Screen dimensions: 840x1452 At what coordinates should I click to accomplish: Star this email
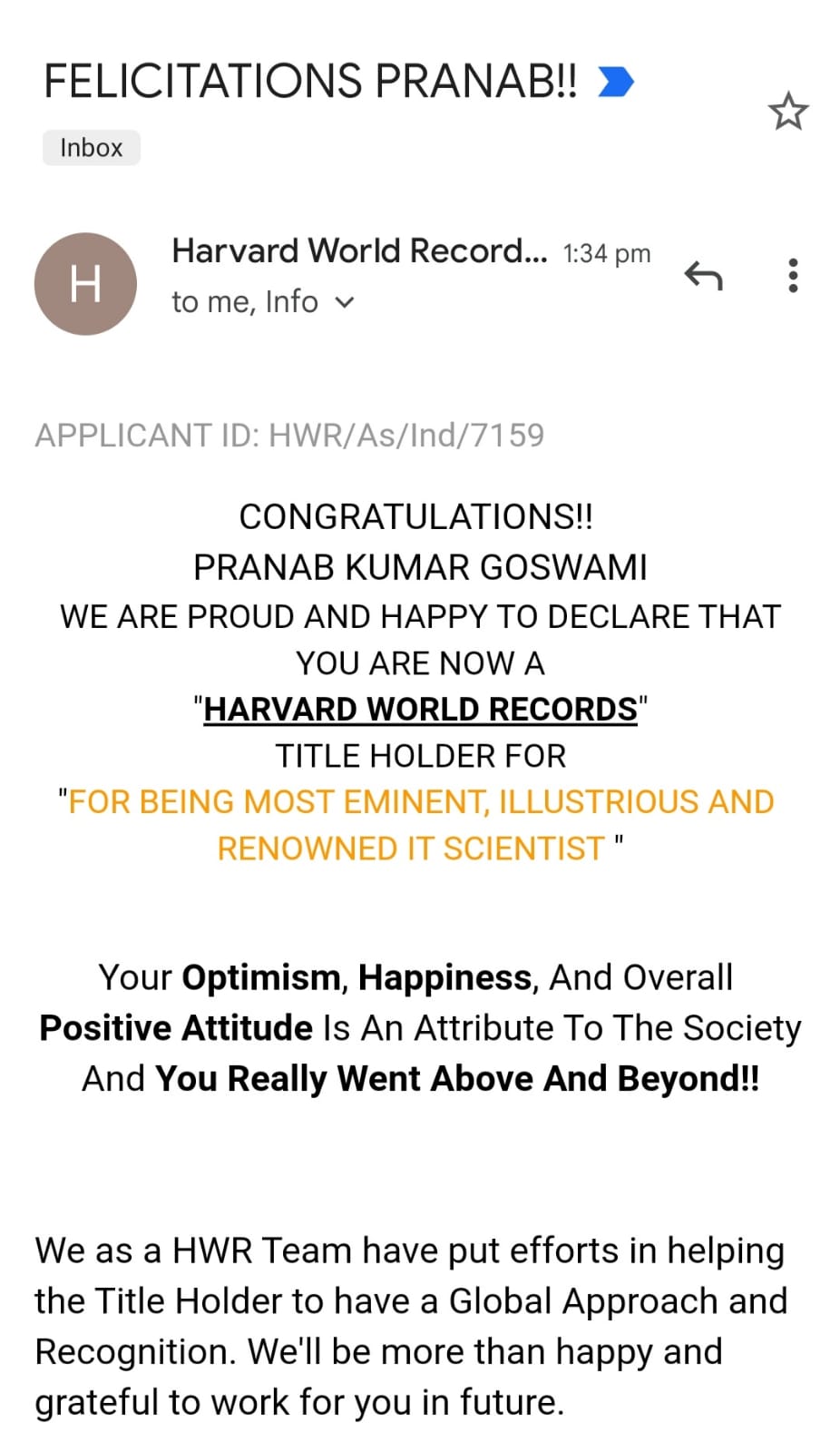tap(787, 112)
